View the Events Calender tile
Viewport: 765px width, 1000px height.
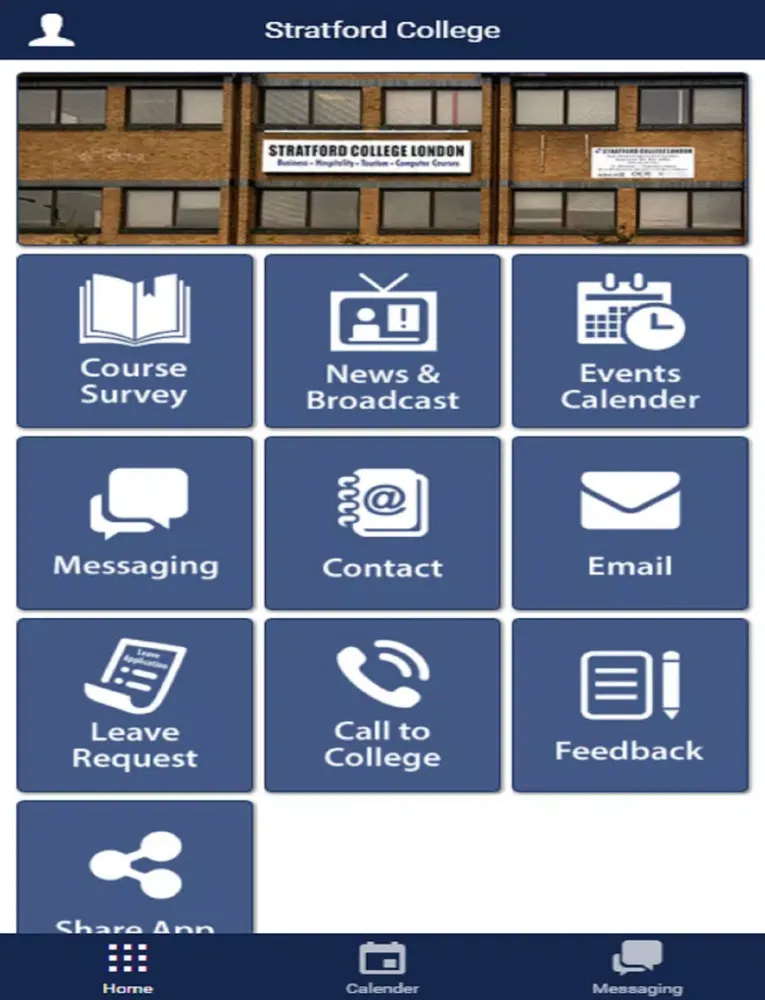click(630, 341)
